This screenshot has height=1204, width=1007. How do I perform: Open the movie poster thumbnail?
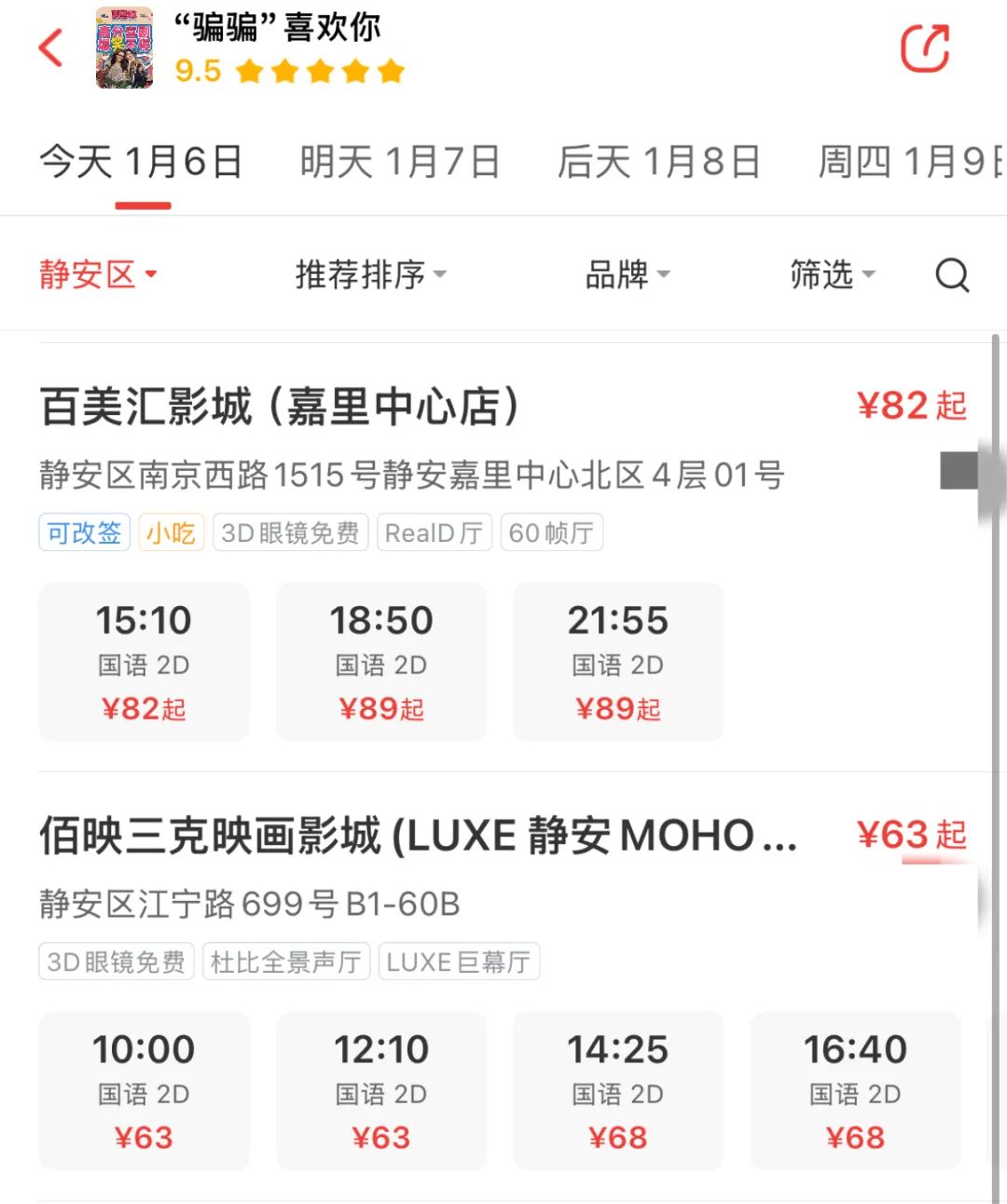coord(124,48)
